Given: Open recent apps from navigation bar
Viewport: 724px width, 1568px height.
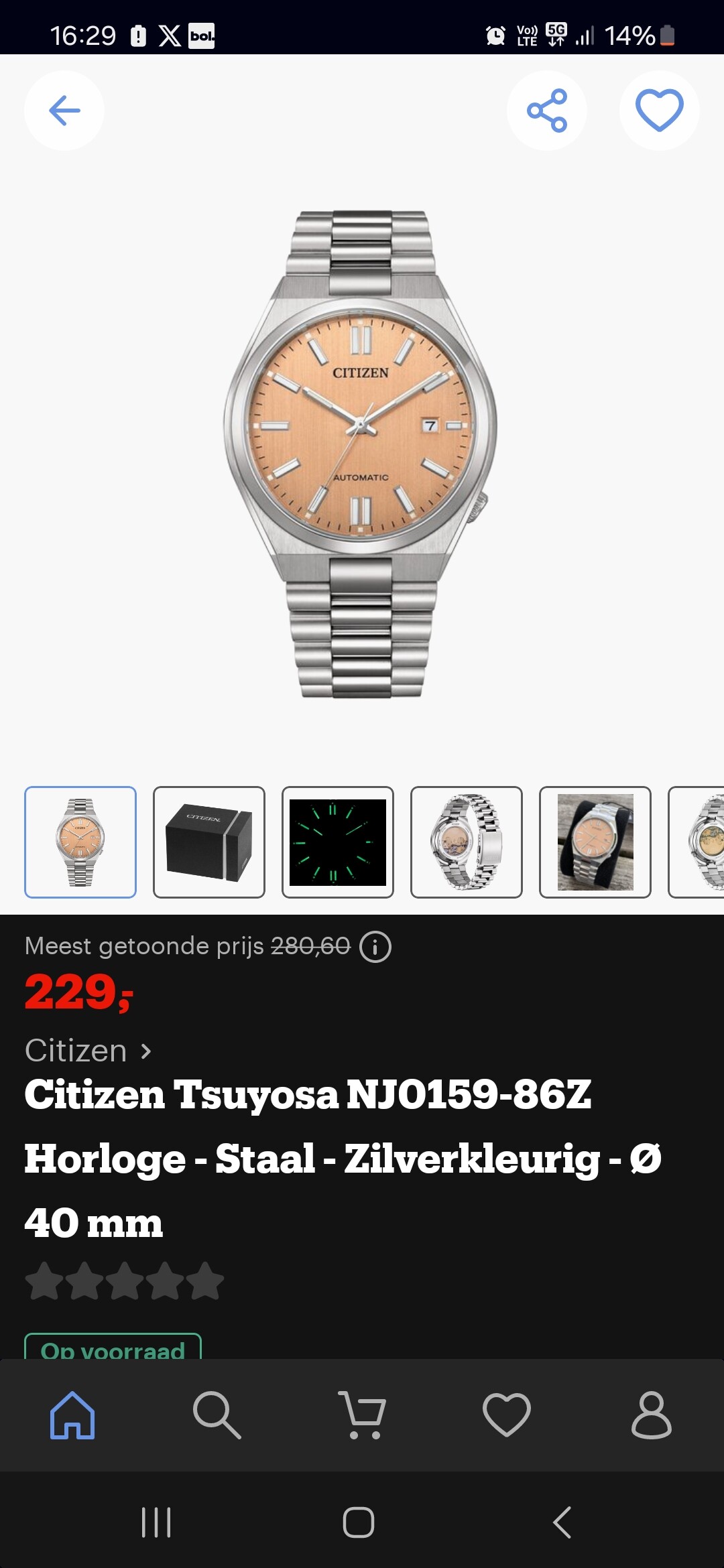Looking at the screenshot, I should click(156, 1522).
